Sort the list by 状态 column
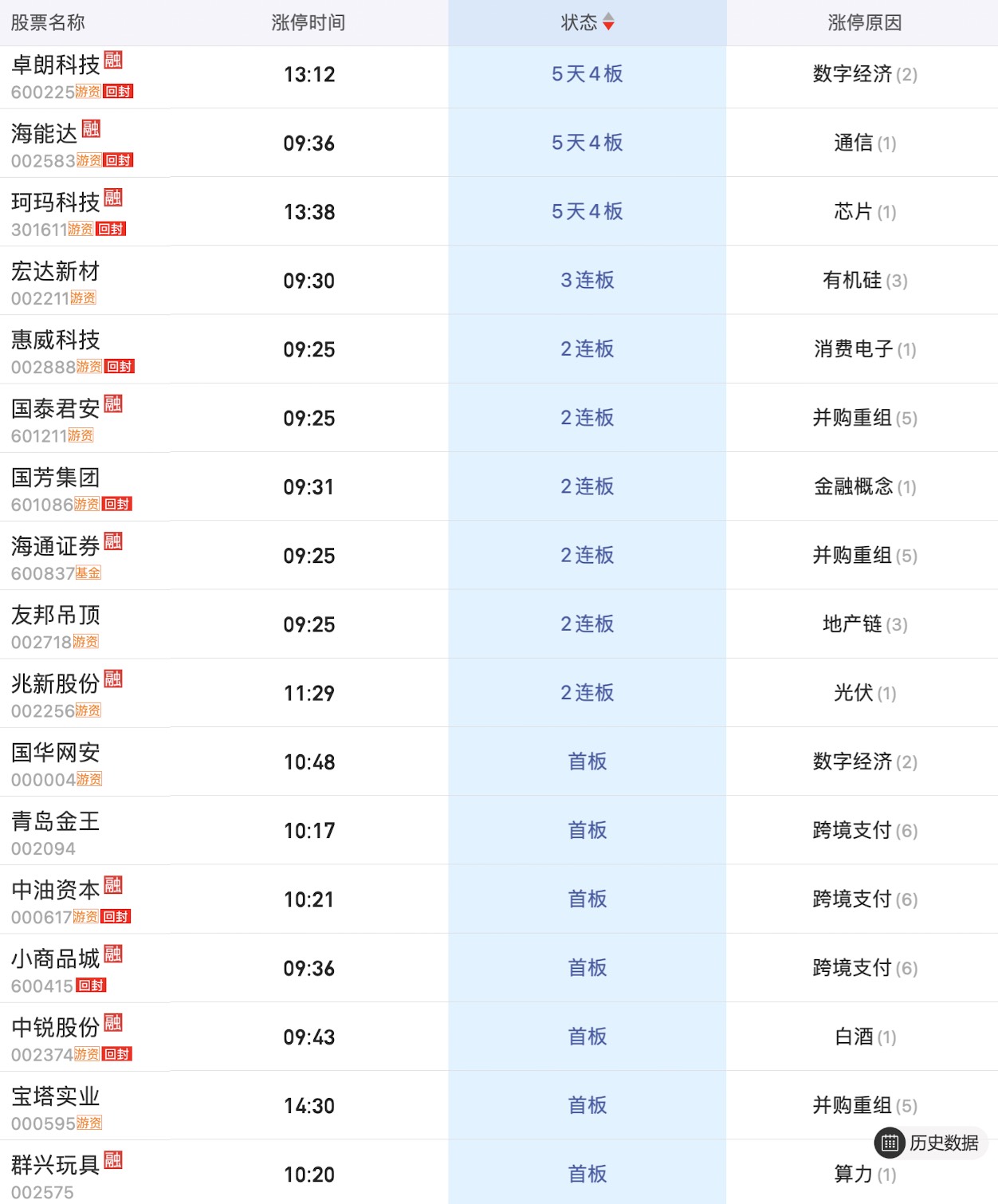The image size is (998, 1204). coord(587,22)
